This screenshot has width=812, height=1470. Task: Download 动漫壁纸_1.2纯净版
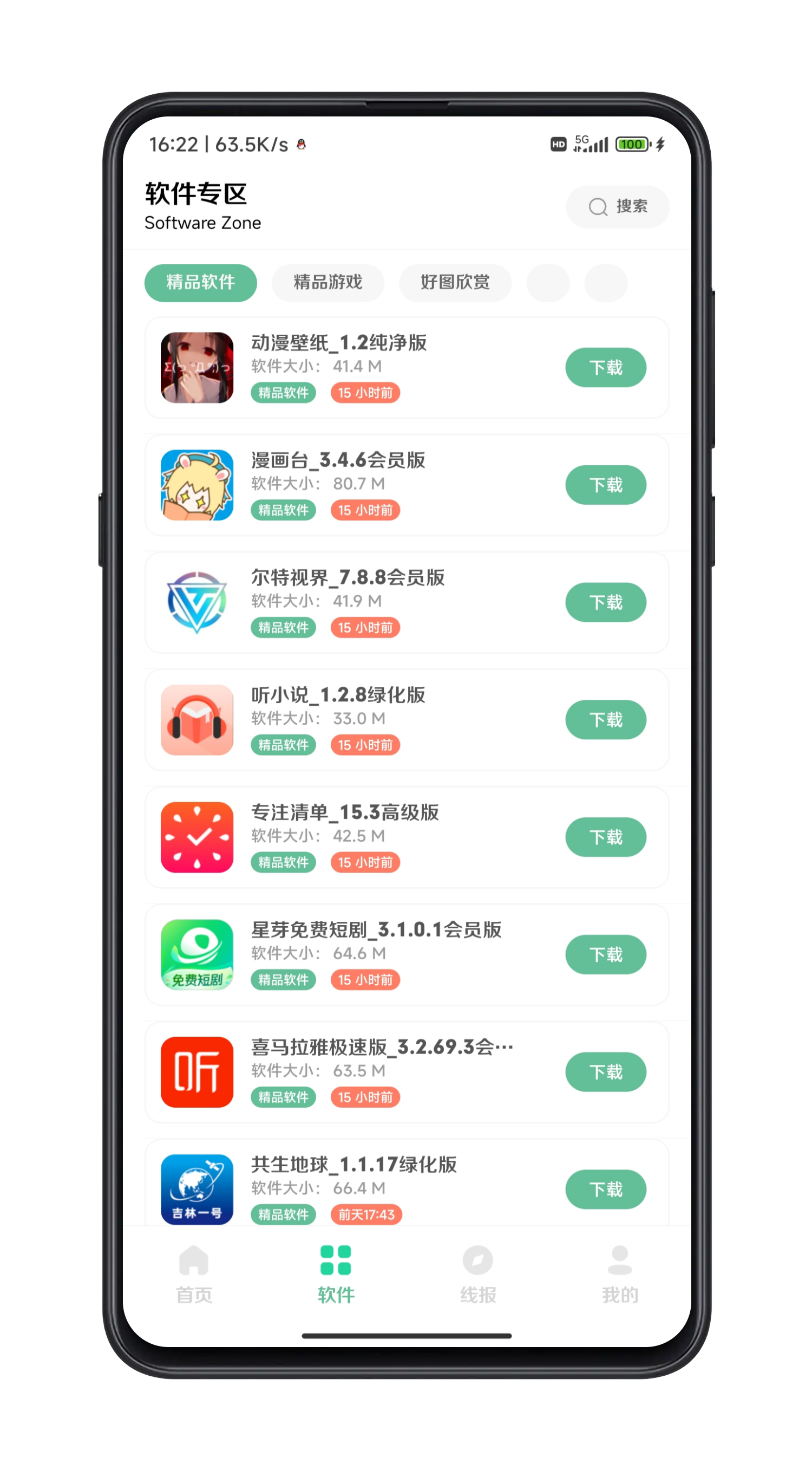coord(605,367)
